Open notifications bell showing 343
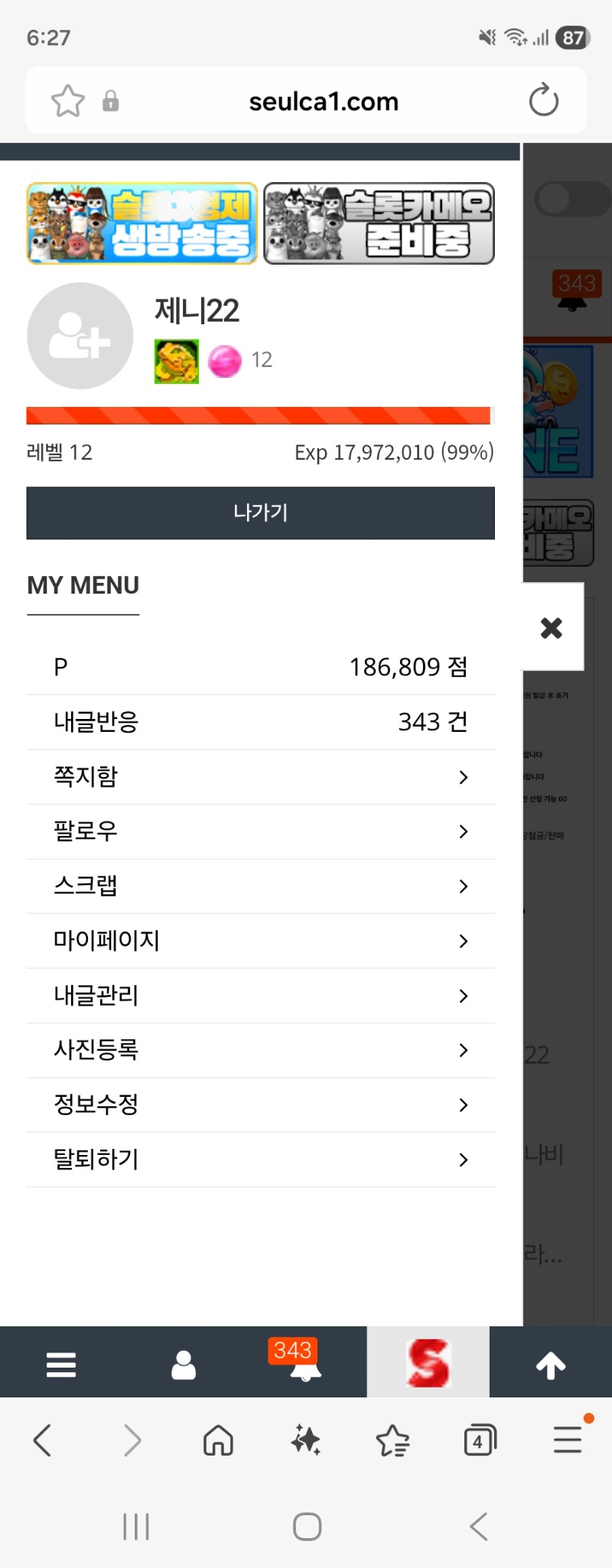Viewport: 612px width, 1568px height. pyautogui.click(x=305, y=1363)
